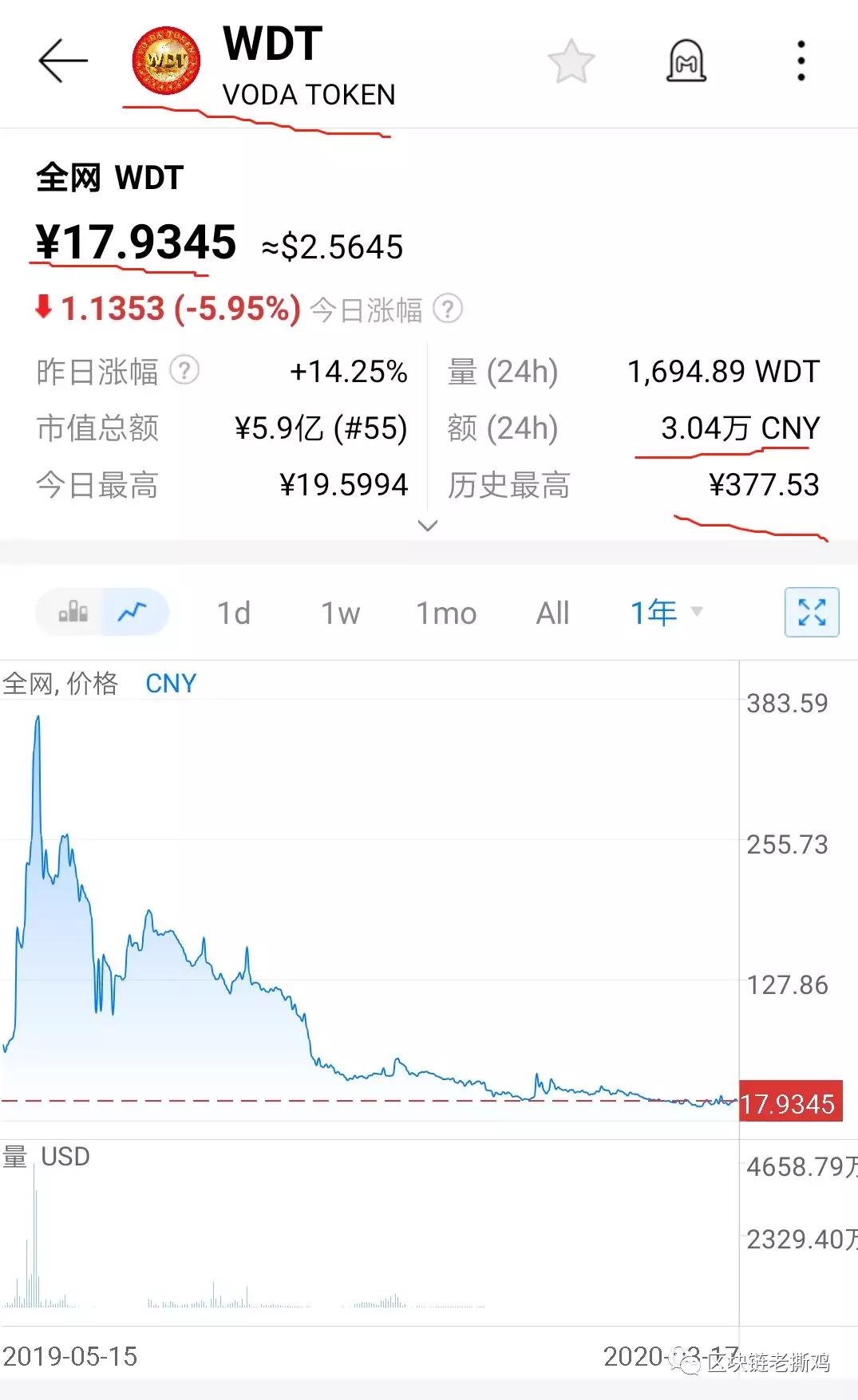Show help for 昨日涨幅
Image resolution: width=858 pixels, height=1400 pixels.
[184, 370]
